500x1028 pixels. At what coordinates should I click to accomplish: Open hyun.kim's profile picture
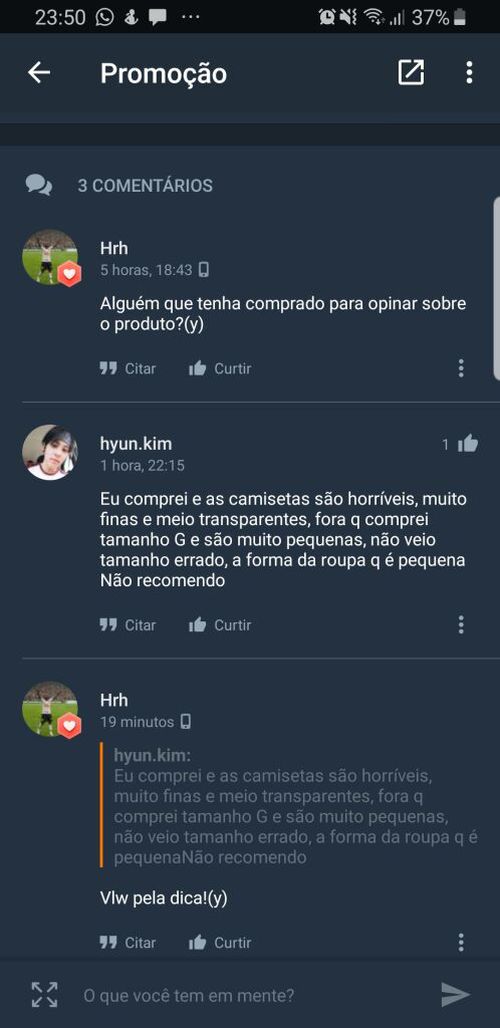point(50,452)
